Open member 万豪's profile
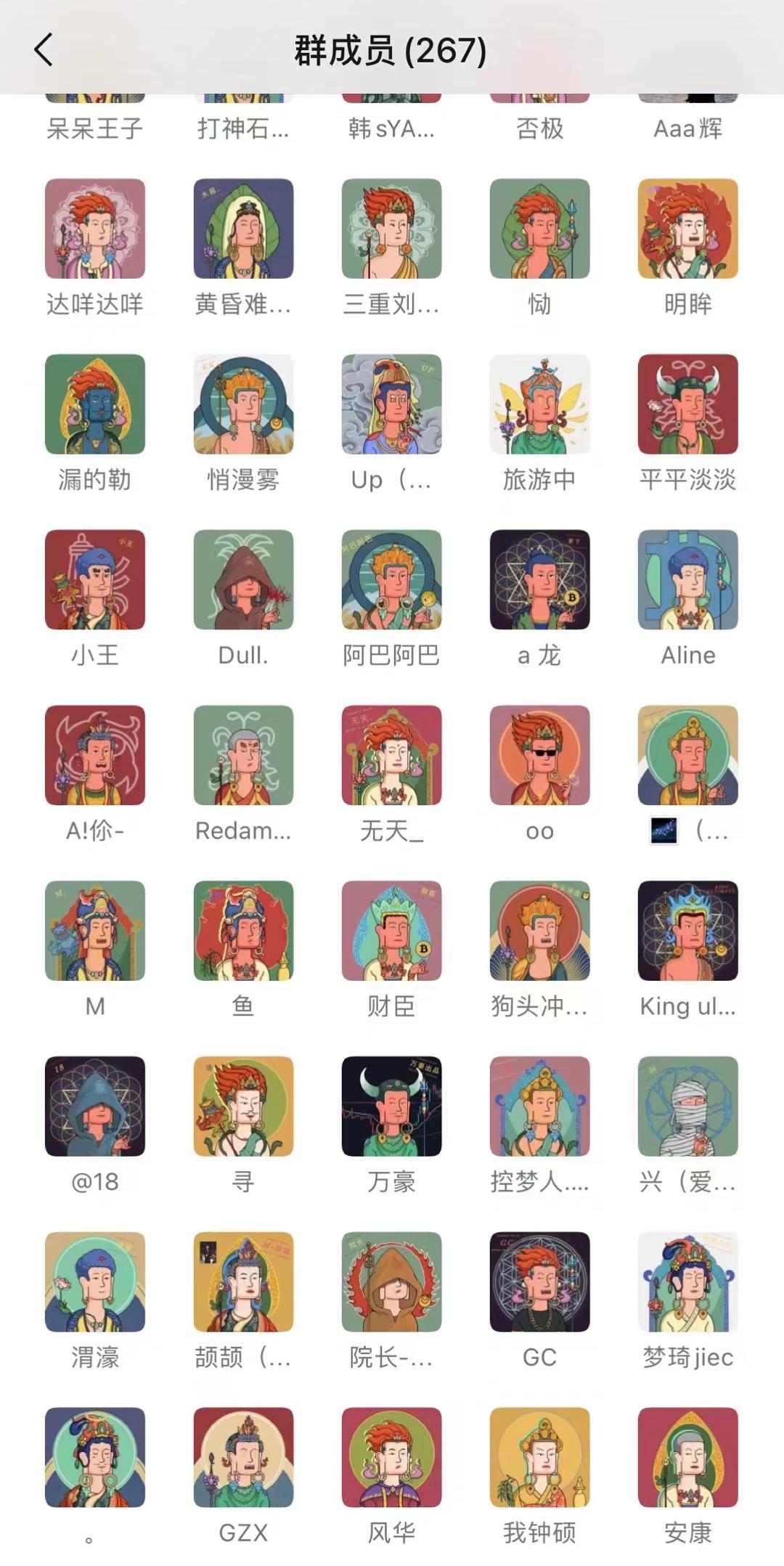Image resolution: width=784 pixels, height=1566 pixels. [x=391, y=1106]
